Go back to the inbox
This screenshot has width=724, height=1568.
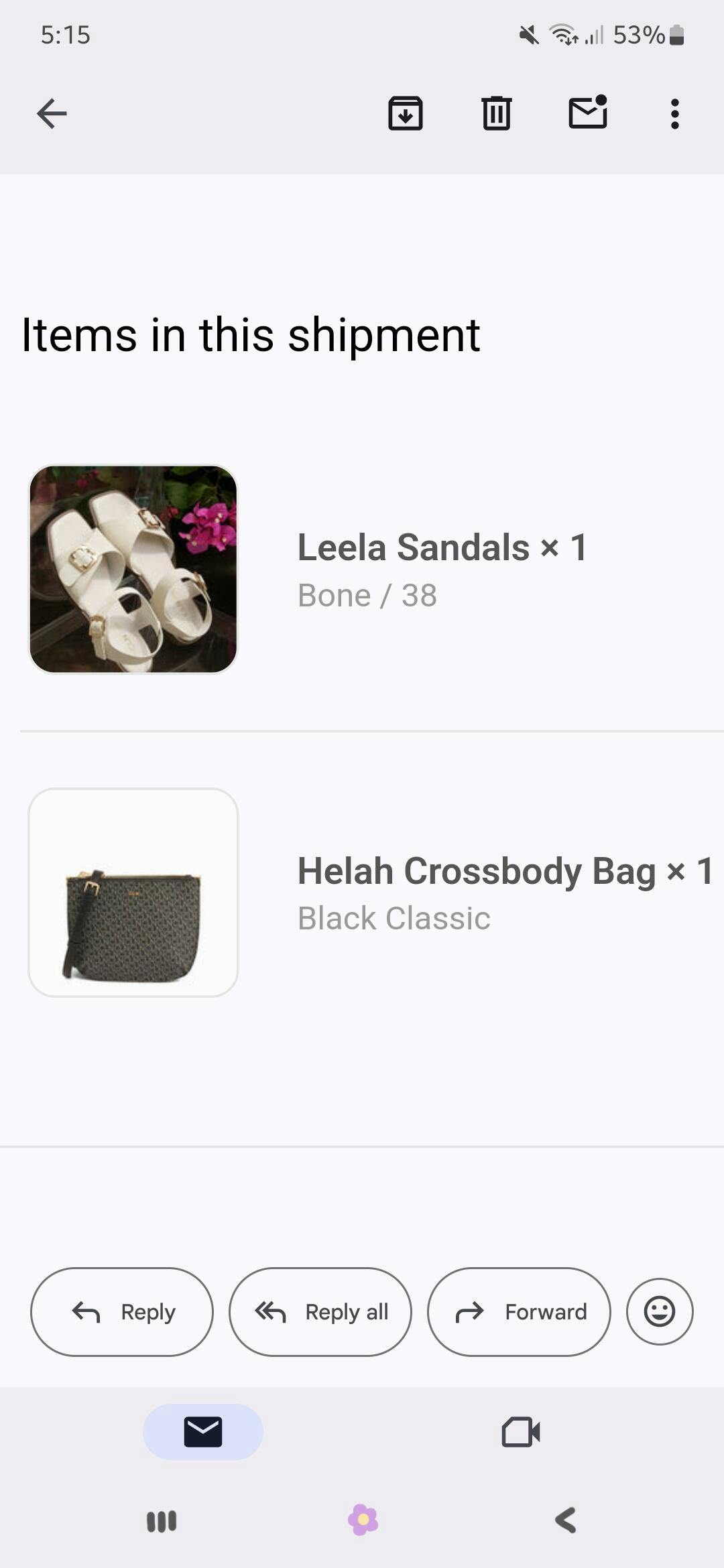(52, 113)
